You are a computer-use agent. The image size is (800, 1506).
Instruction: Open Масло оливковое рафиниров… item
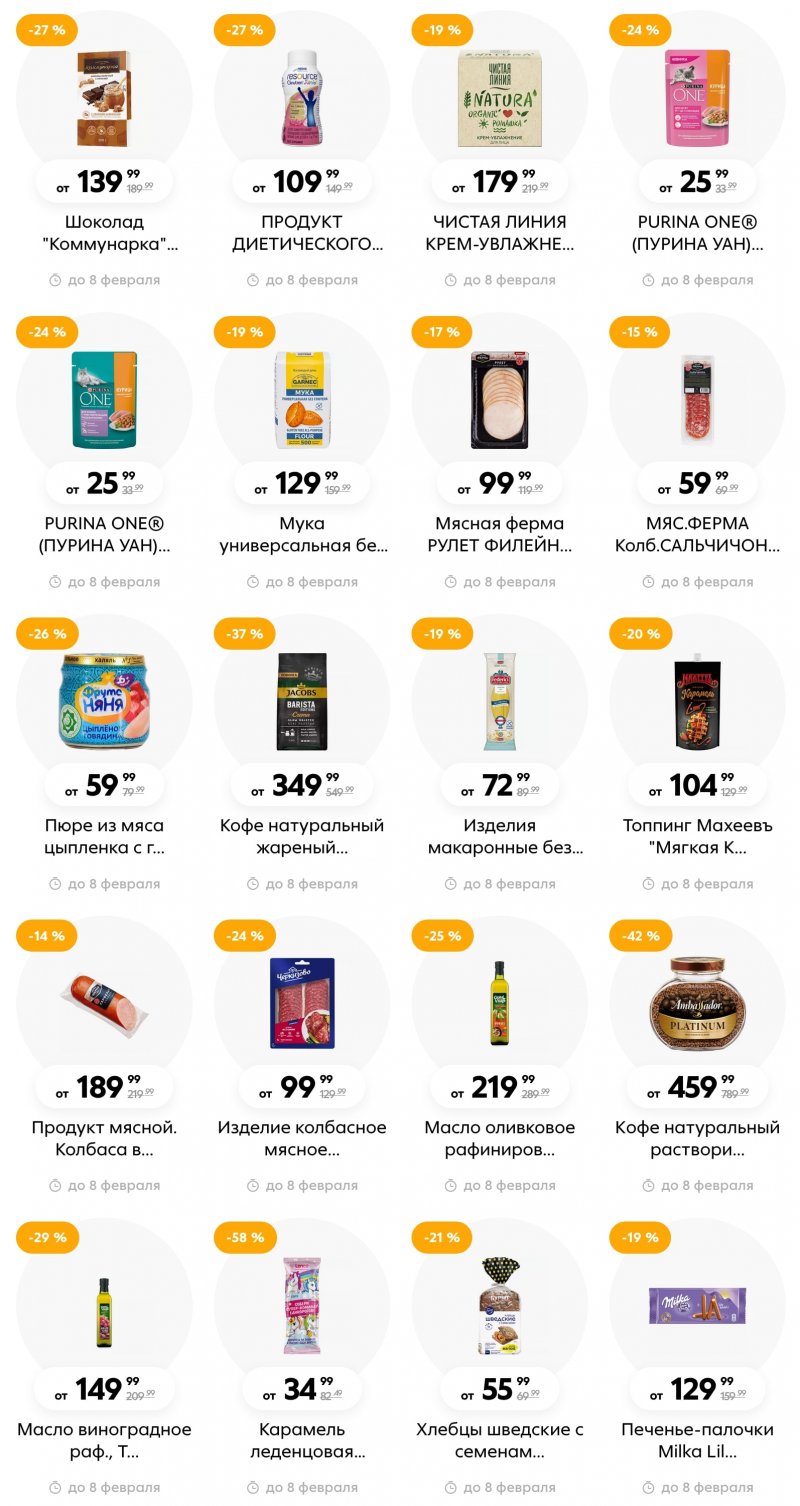pos(499,1006)
